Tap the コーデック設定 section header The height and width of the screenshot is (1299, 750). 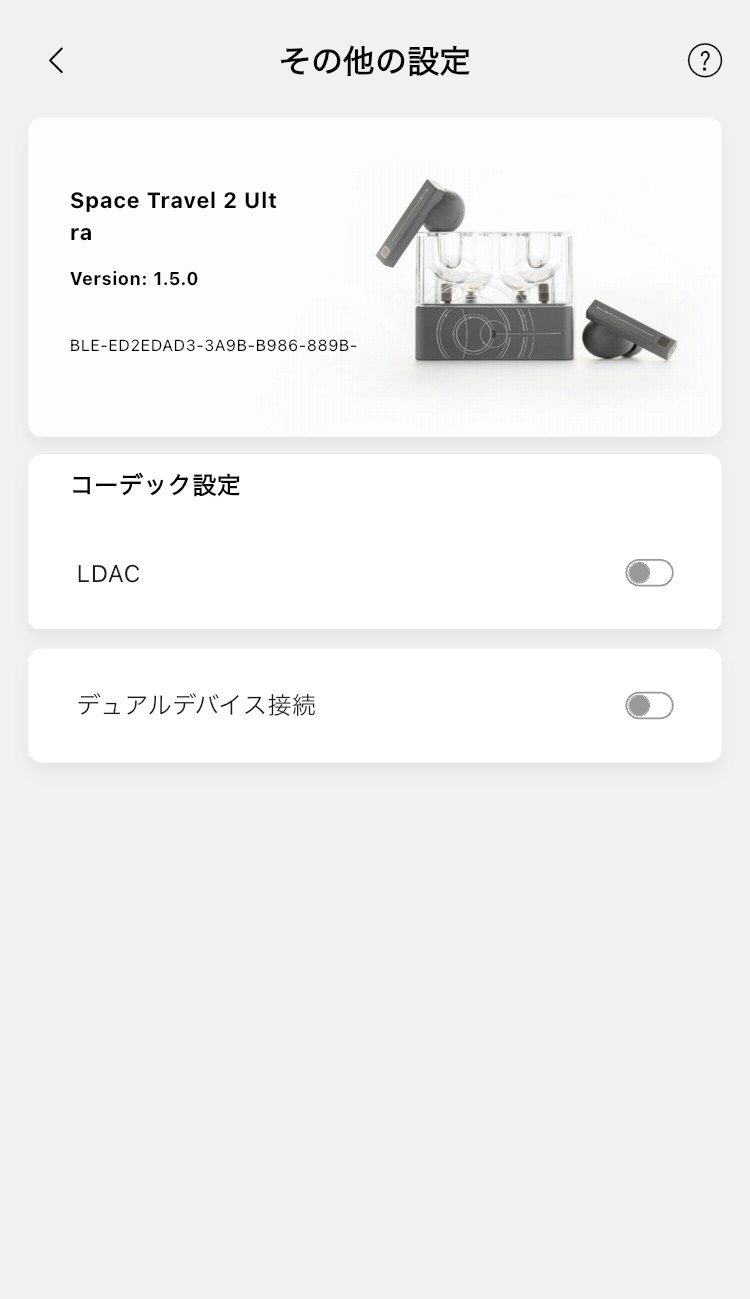tap(155, 486)
